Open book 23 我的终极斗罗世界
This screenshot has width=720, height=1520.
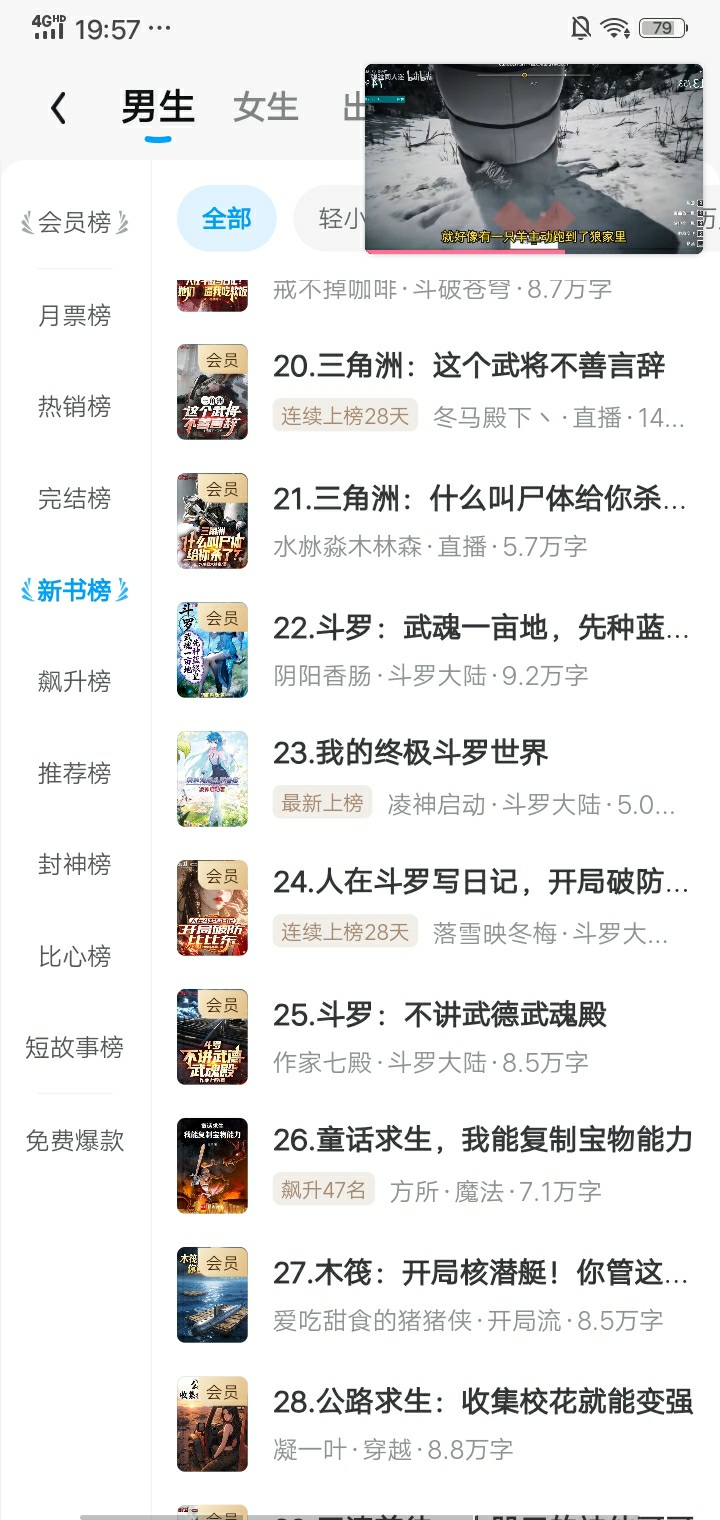pyautogui.click(x=410, y=753)
